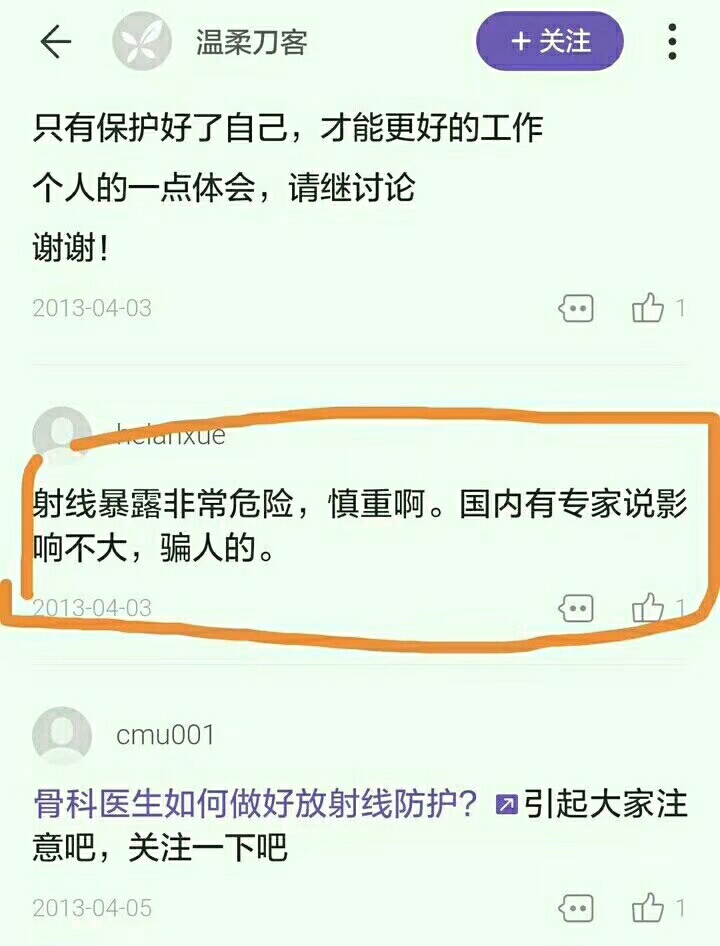Screen dimensions: 720x946
Task: Reply to the 射线暴露非常危险 comment
Action: click(575, 607)
